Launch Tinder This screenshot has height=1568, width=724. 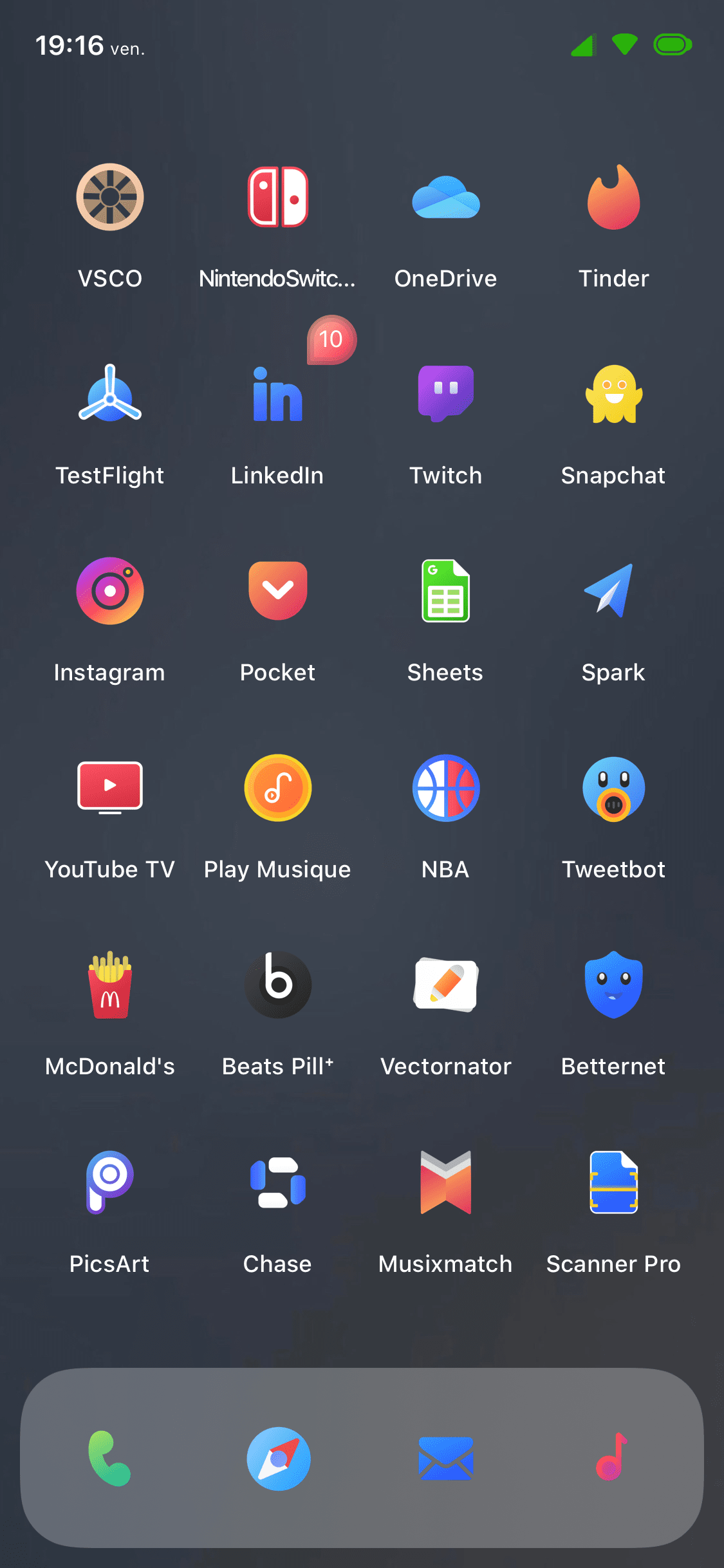pos(614,197)
